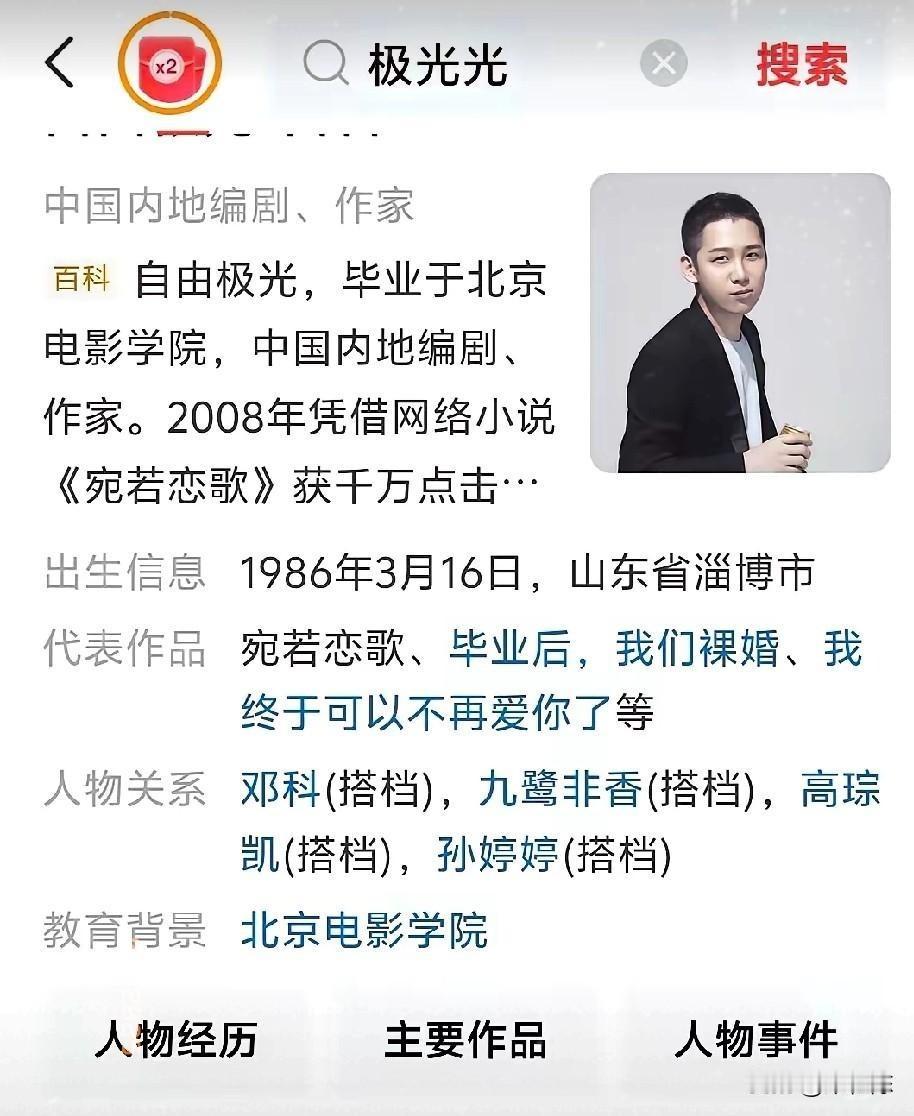
Task: Open 孙婷婷's profile link
Action: click(498, 854)
